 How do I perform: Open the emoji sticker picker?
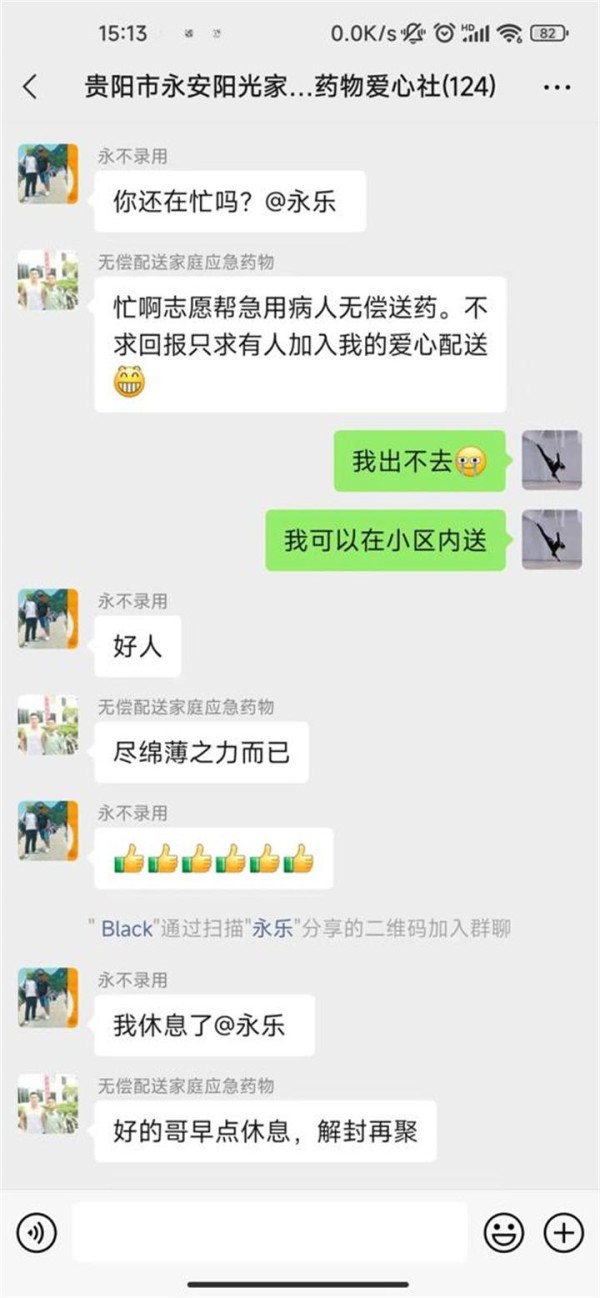coord(503,1232)
